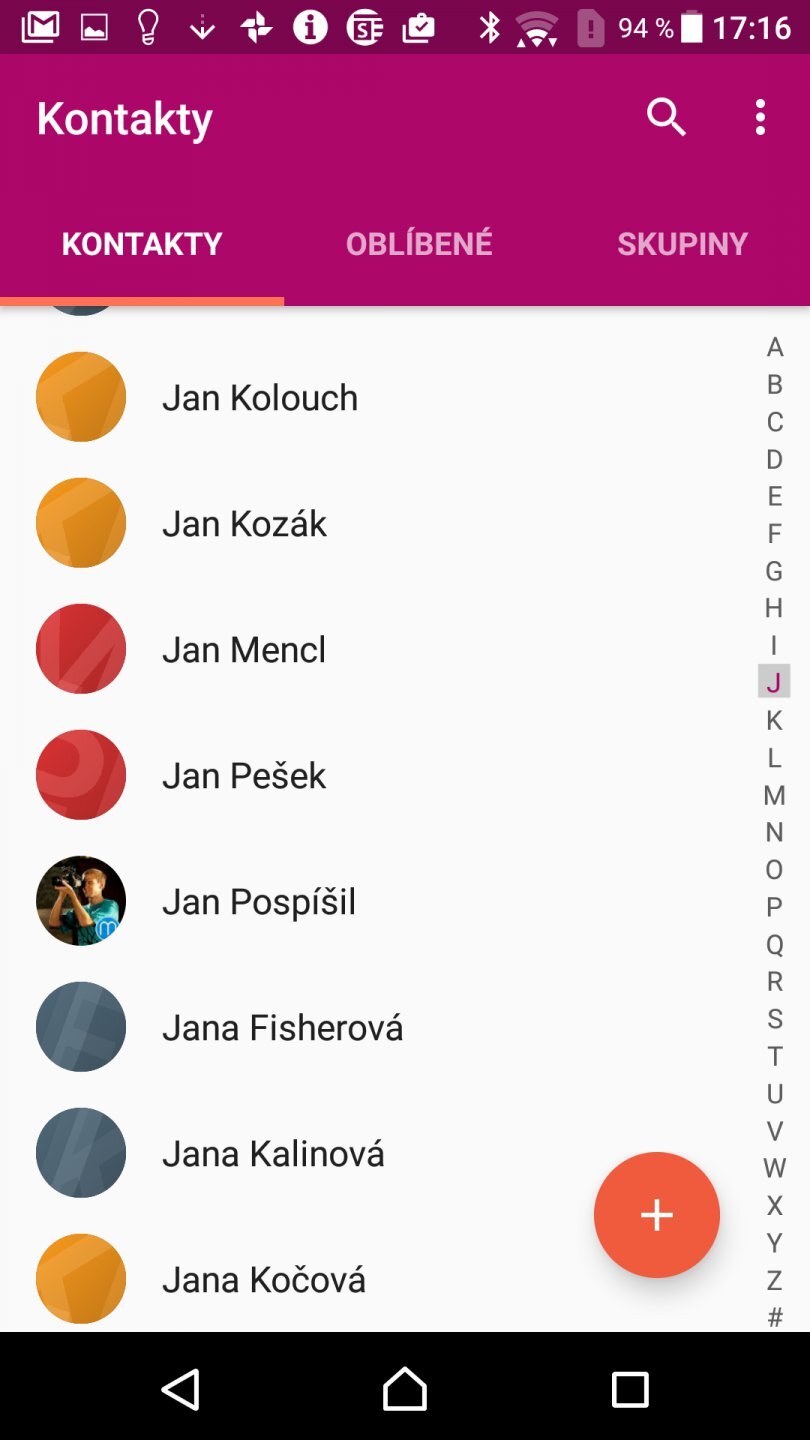Show Jana Fisherová's contact
This screenshot has height=1440, width=810.
point(282,1028)
